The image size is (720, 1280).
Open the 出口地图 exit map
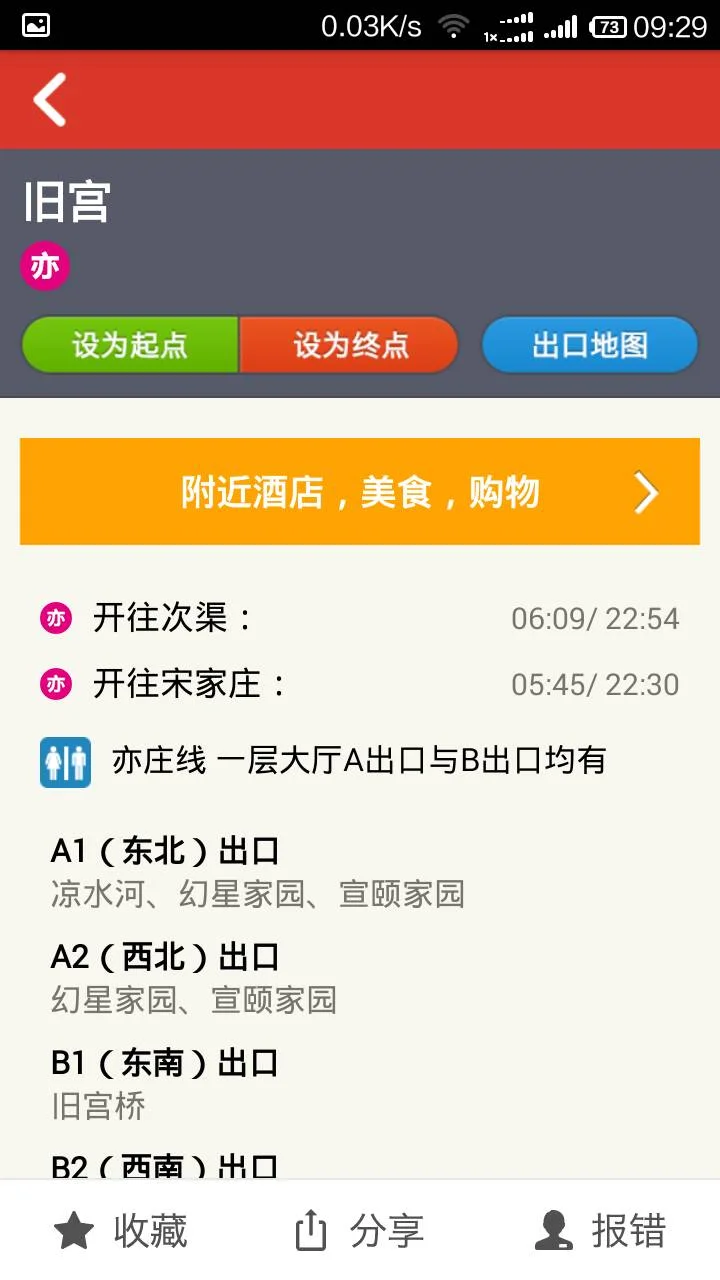[588, 344]
